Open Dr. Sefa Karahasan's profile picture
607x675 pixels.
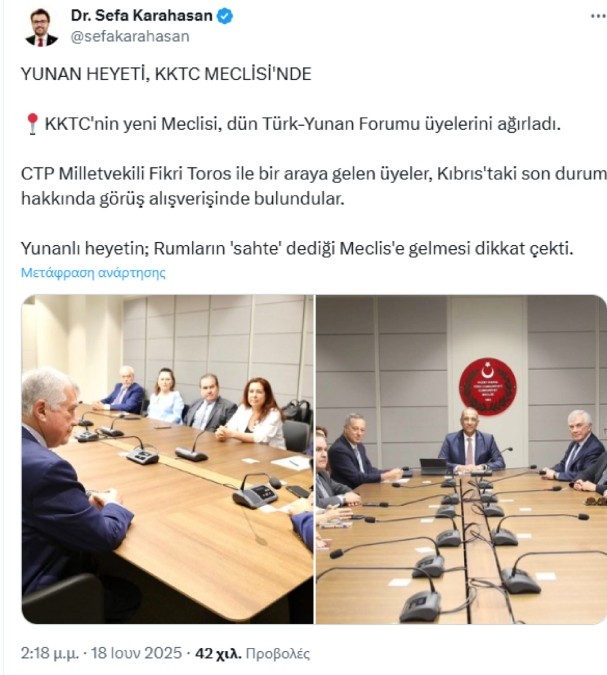(40, 27)
